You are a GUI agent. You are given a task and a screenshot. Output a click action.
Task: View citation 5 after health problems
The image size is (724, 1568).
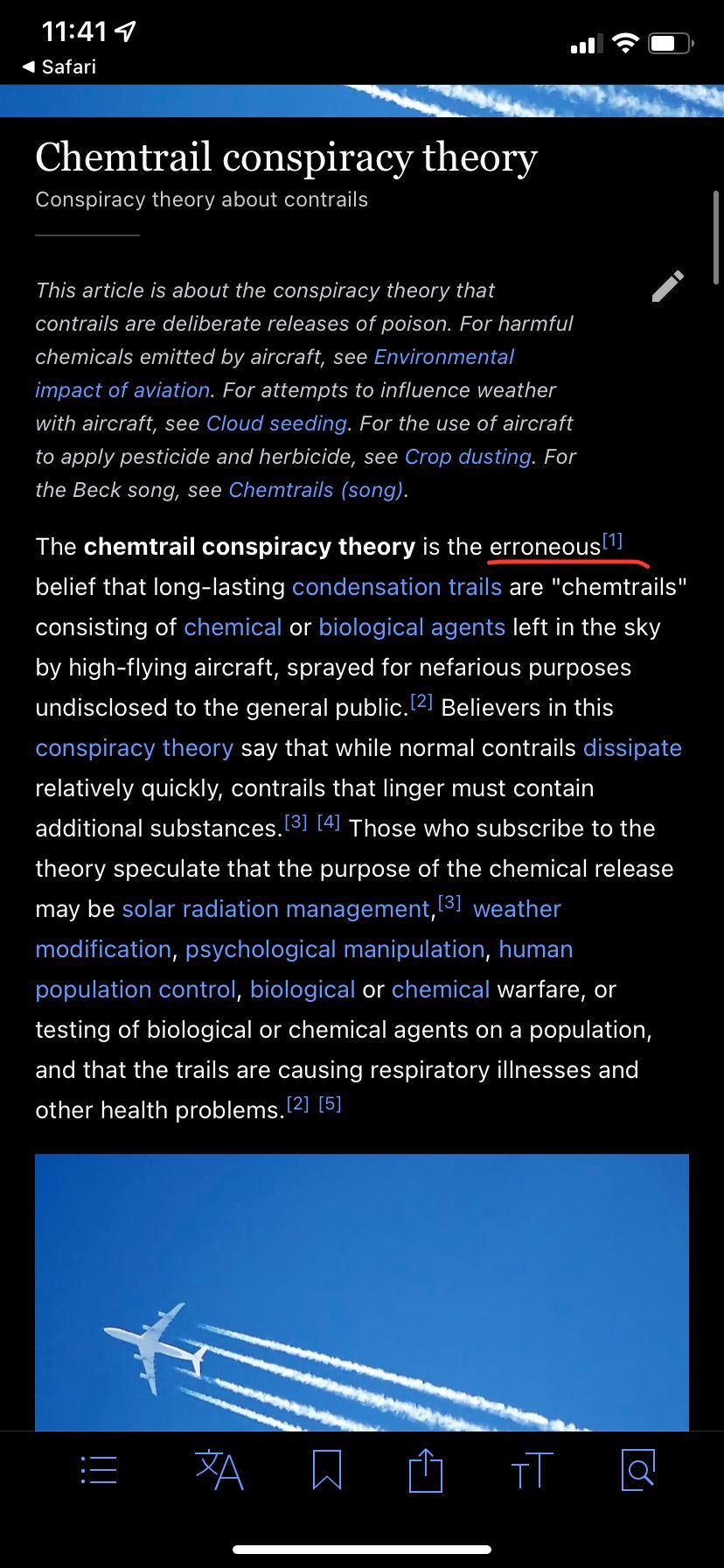pos(330,1103)
